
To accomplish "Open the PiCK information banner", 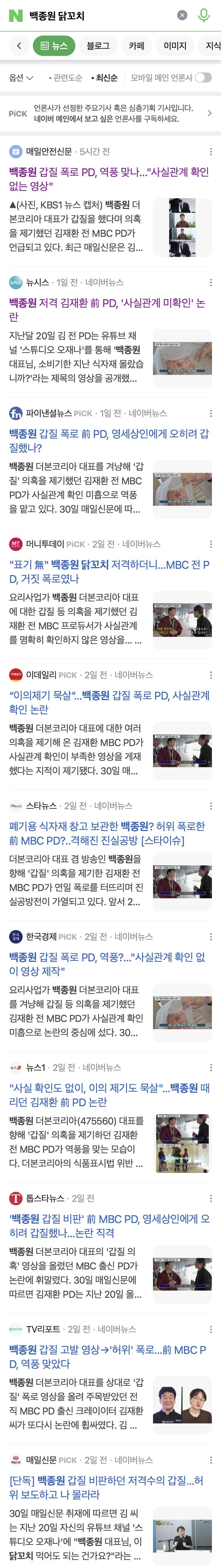I will 110,113.
